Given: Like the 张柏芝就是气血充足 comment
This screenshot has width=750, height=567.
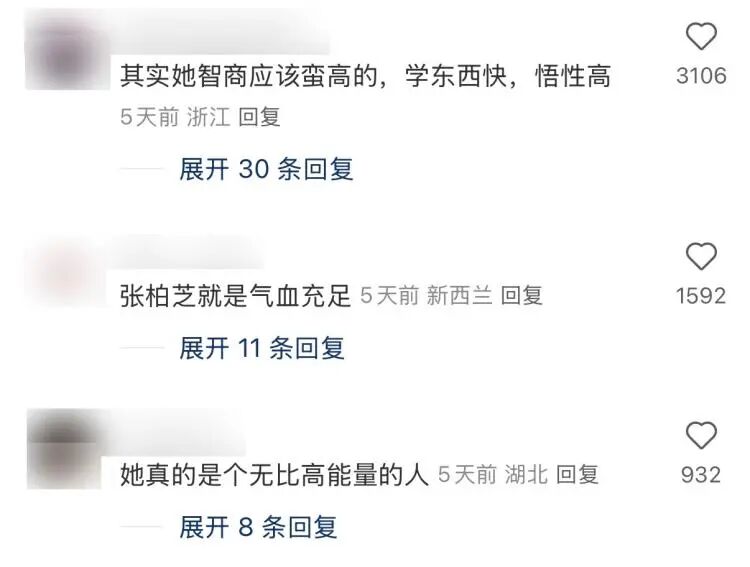Looking at the screenshot, I should click(701, 256).
